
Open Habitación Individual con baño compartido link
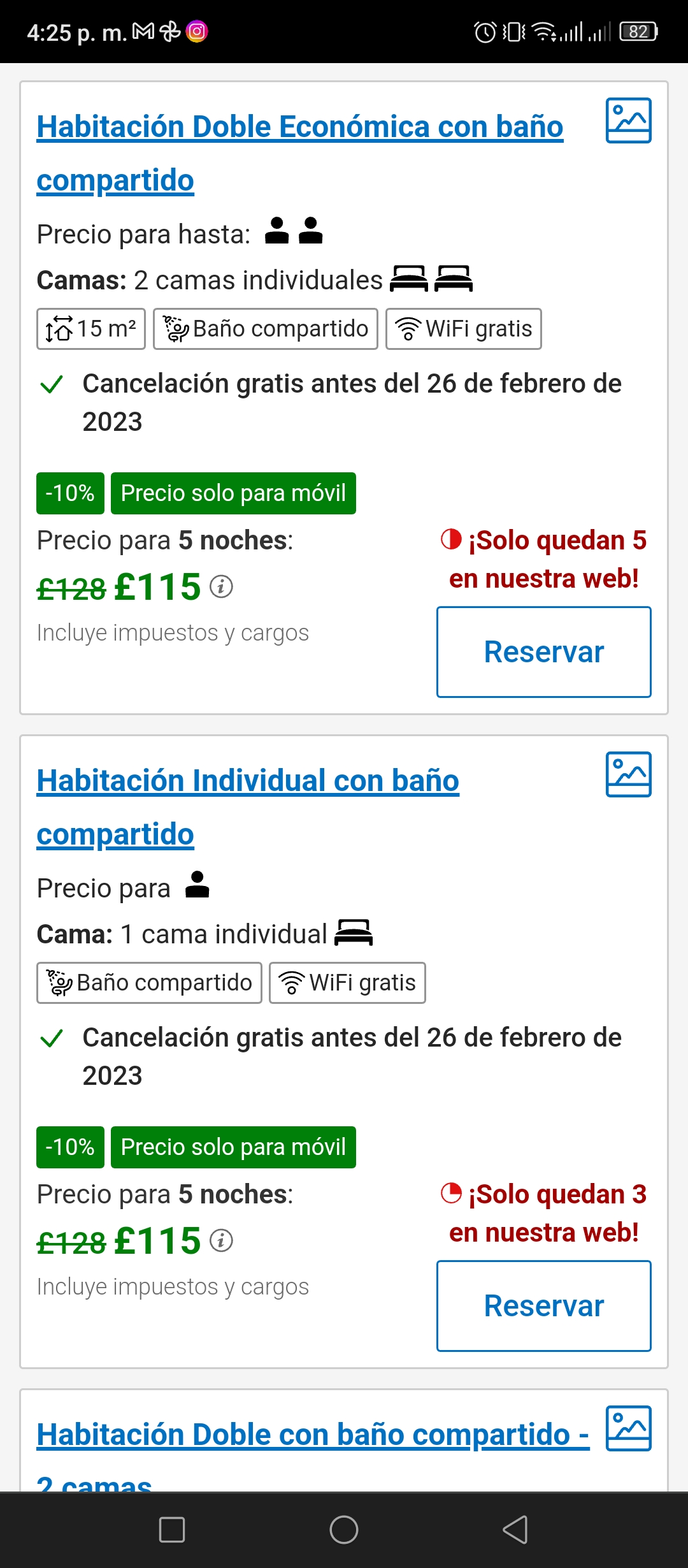pyautogui.click(x=248, y=807)
